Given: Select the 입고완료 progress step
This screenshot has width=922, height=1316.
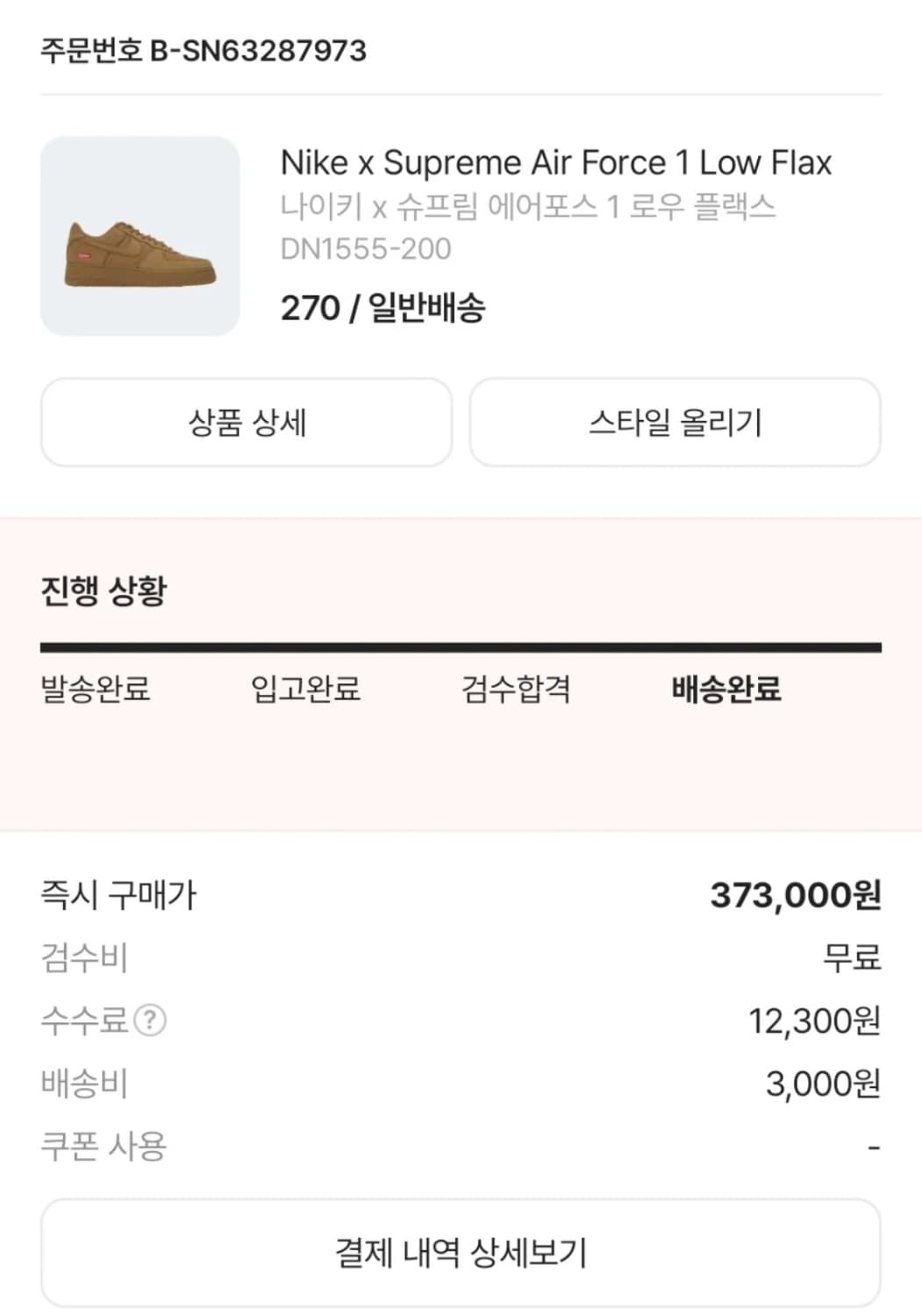Looking at the screenshot, I should point(304,691).
